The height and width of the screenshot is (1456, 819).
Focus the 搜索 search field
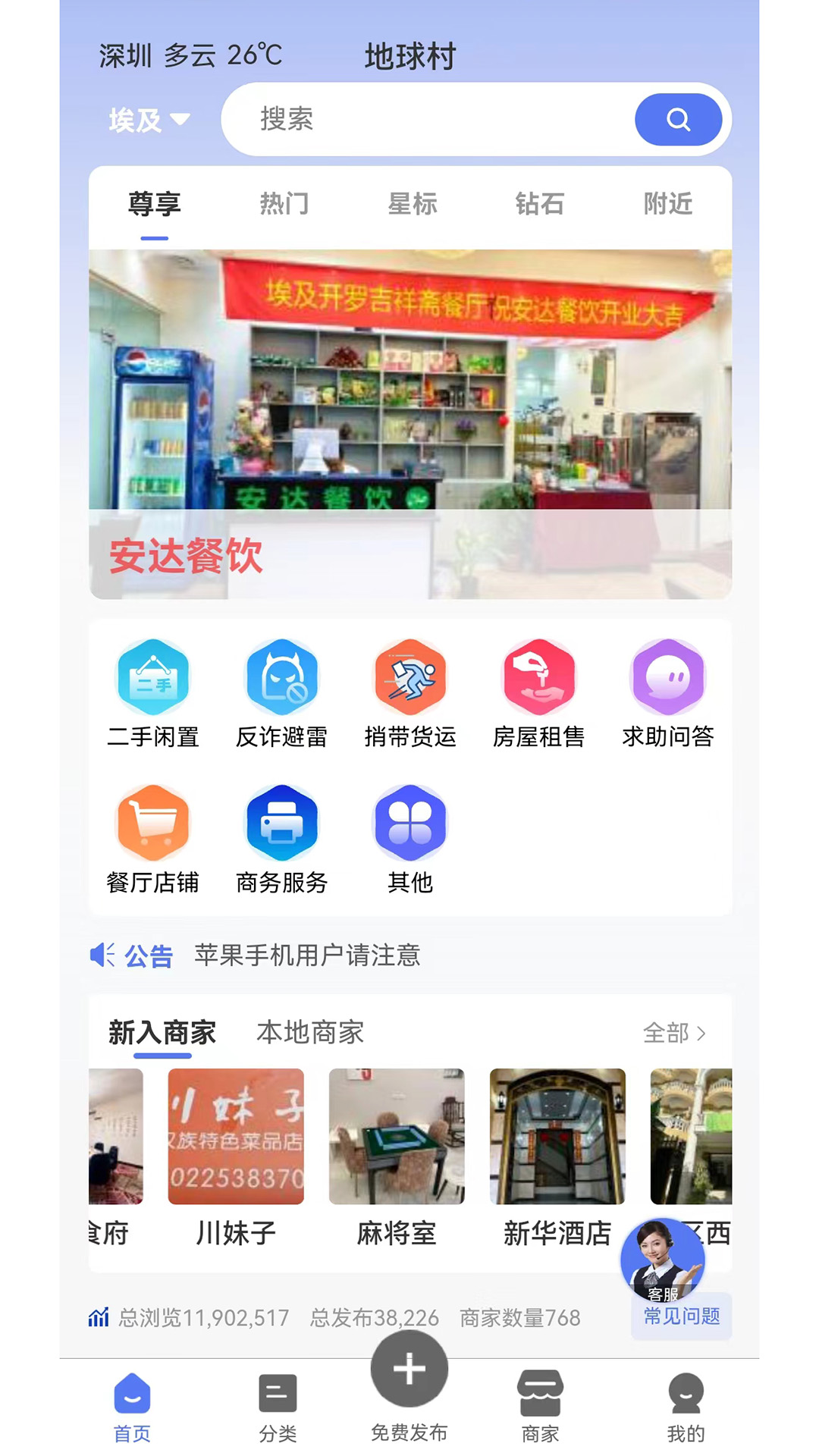[425, 119]
